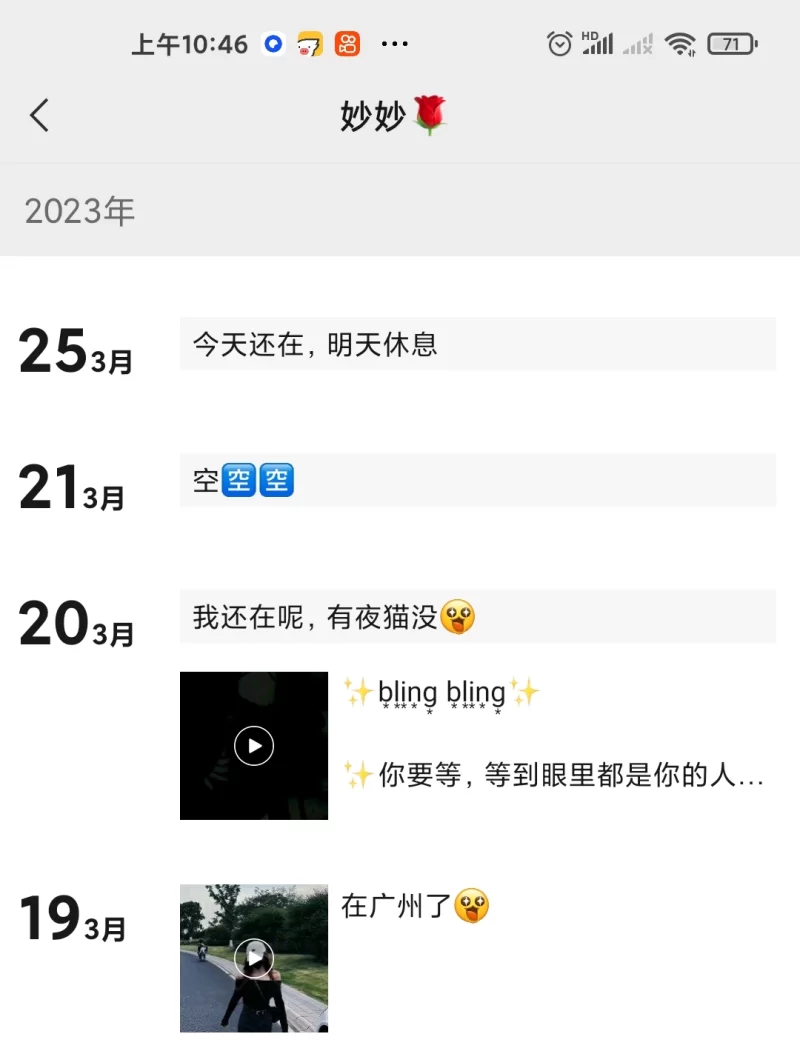800x1051 pixels.
Task: Play the 在广州了 video from March 19
Action: [x=254, y=958]
